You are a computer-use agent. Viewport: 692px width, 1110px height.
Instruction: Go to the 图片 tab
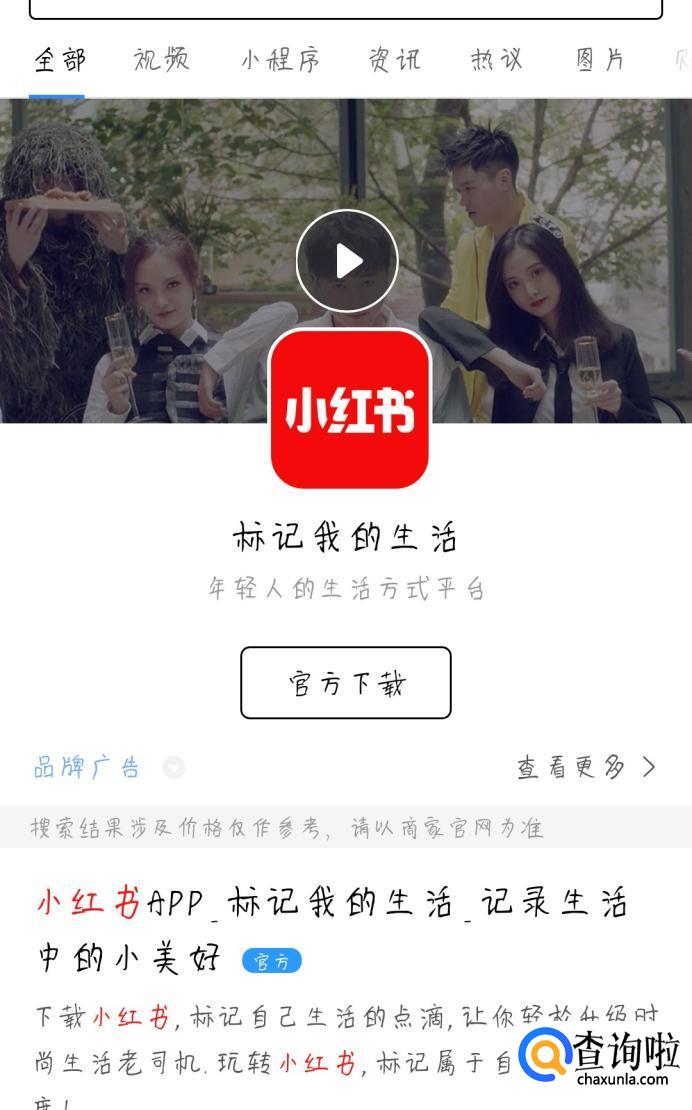[600, 60]
